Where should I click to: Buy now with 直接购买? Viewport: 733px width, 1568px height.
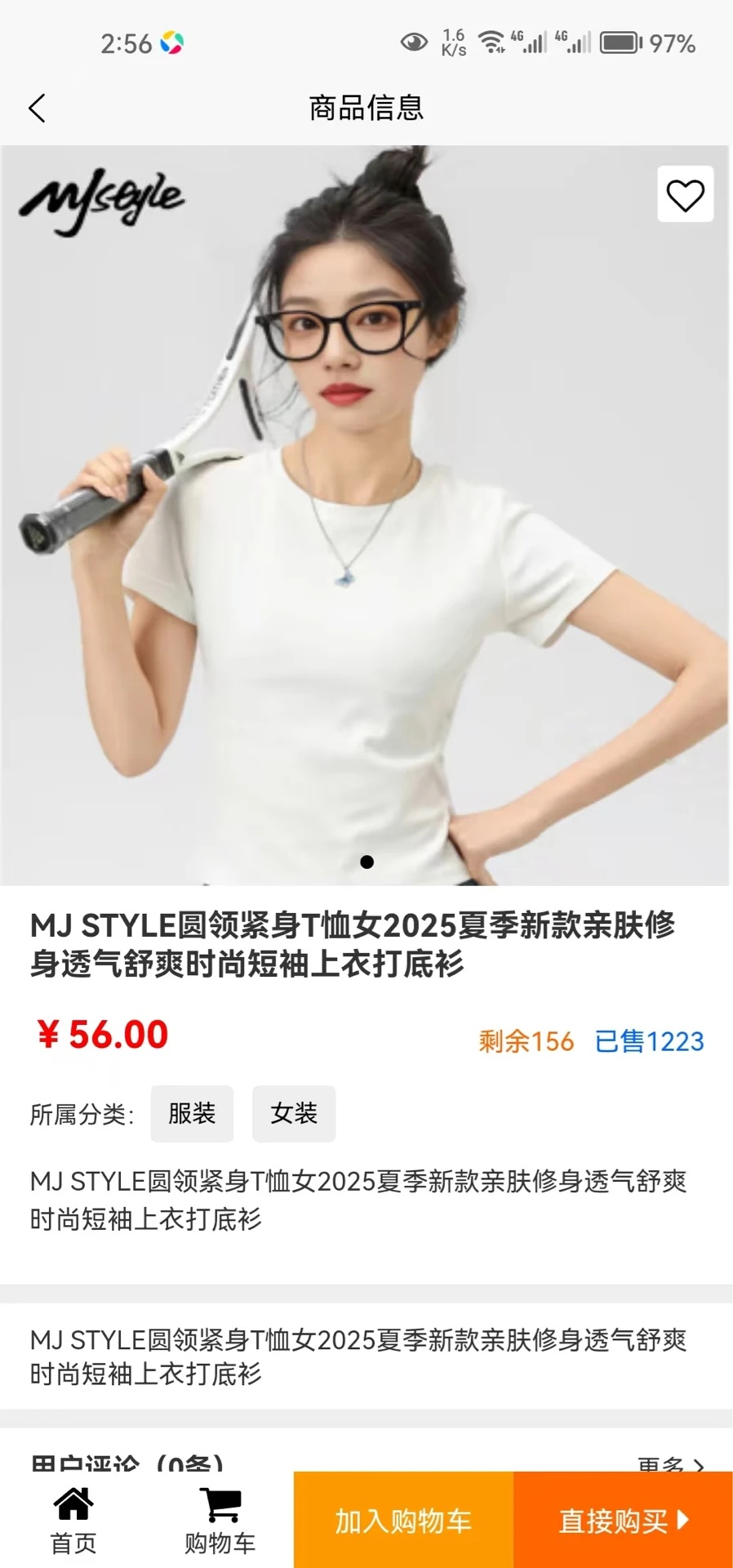point(624,1521)
